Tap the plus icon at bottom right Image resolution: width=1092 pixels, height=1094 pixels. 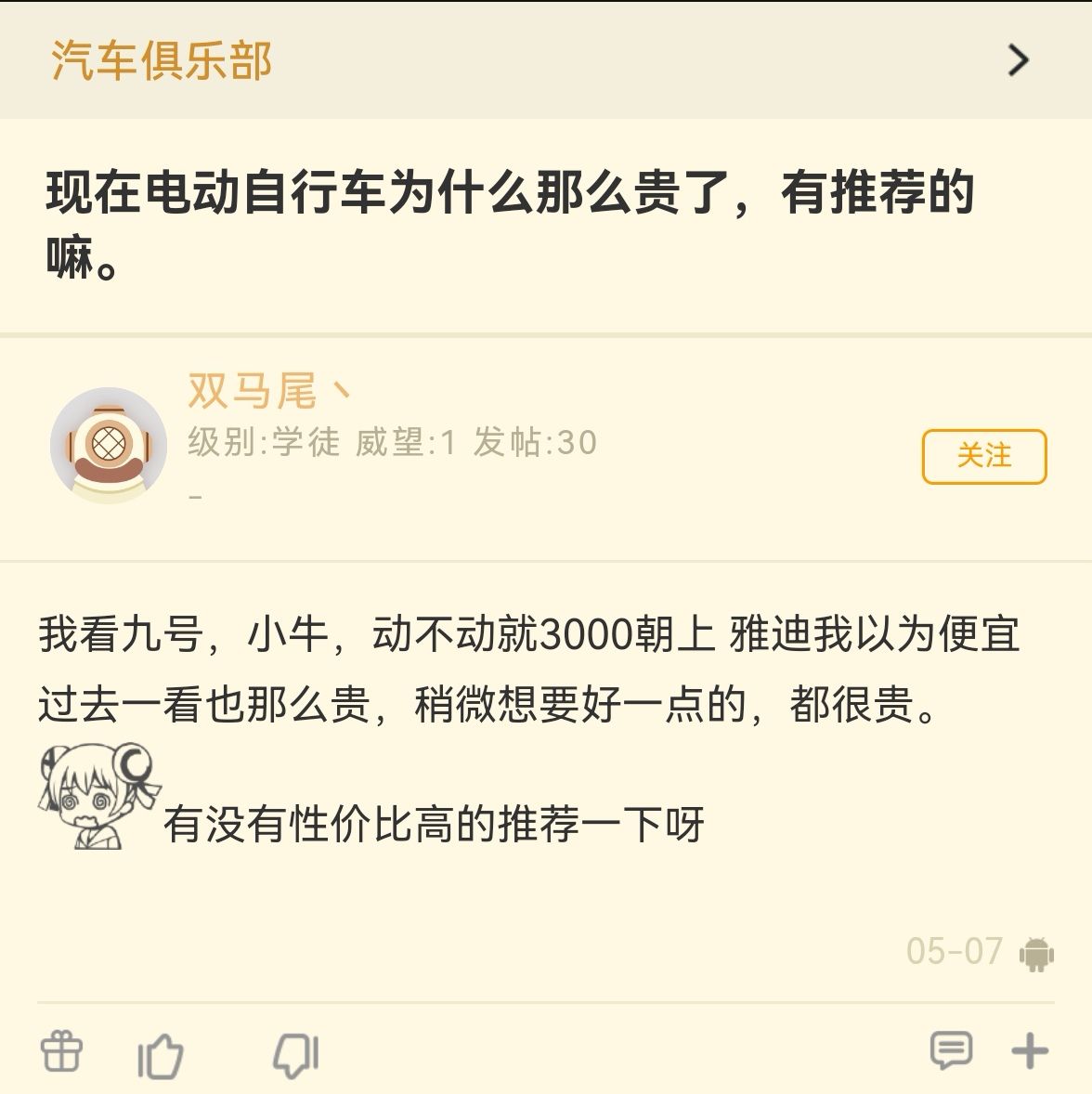coord(1029,1050)
